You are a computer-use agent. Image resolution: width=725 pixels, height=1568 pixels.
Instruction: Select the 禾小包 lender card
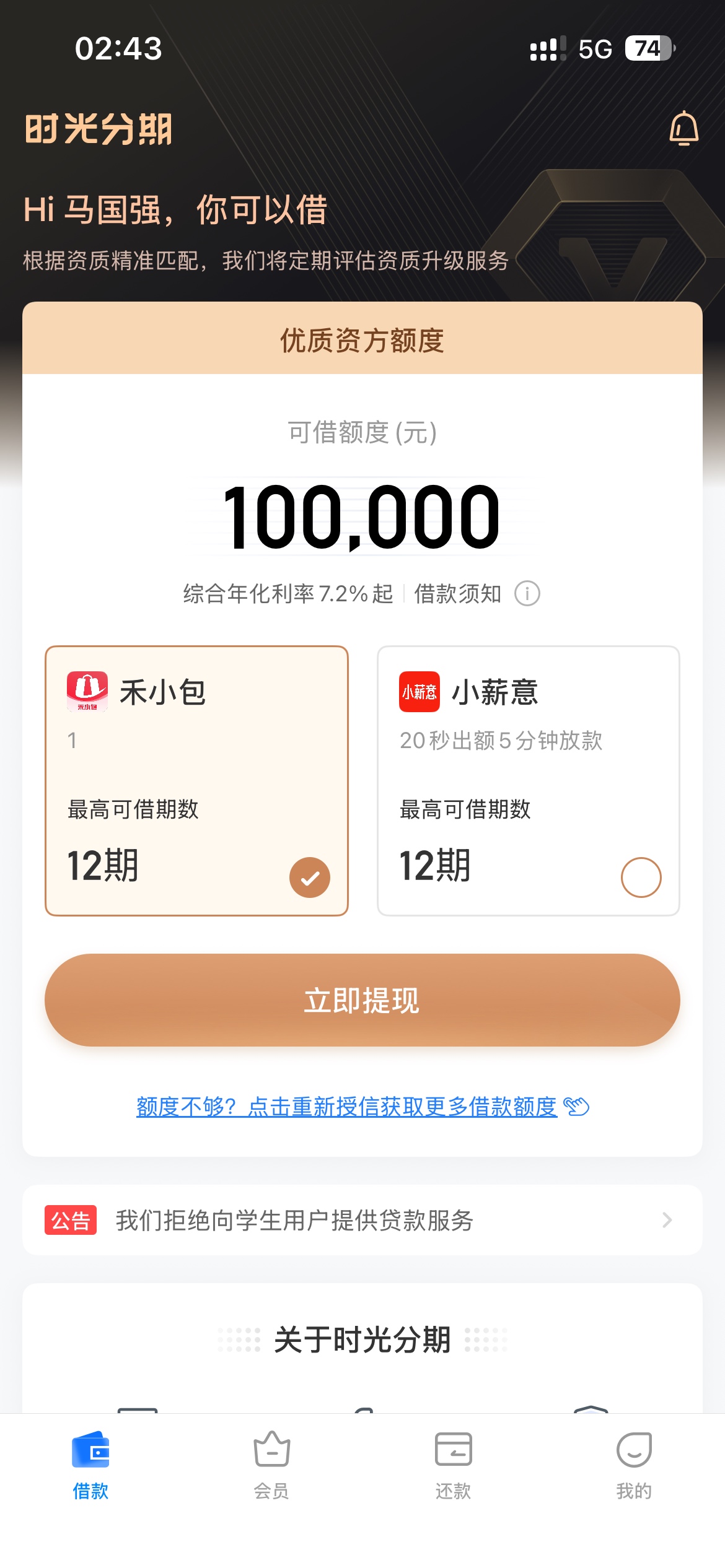[x=196, y=780]
